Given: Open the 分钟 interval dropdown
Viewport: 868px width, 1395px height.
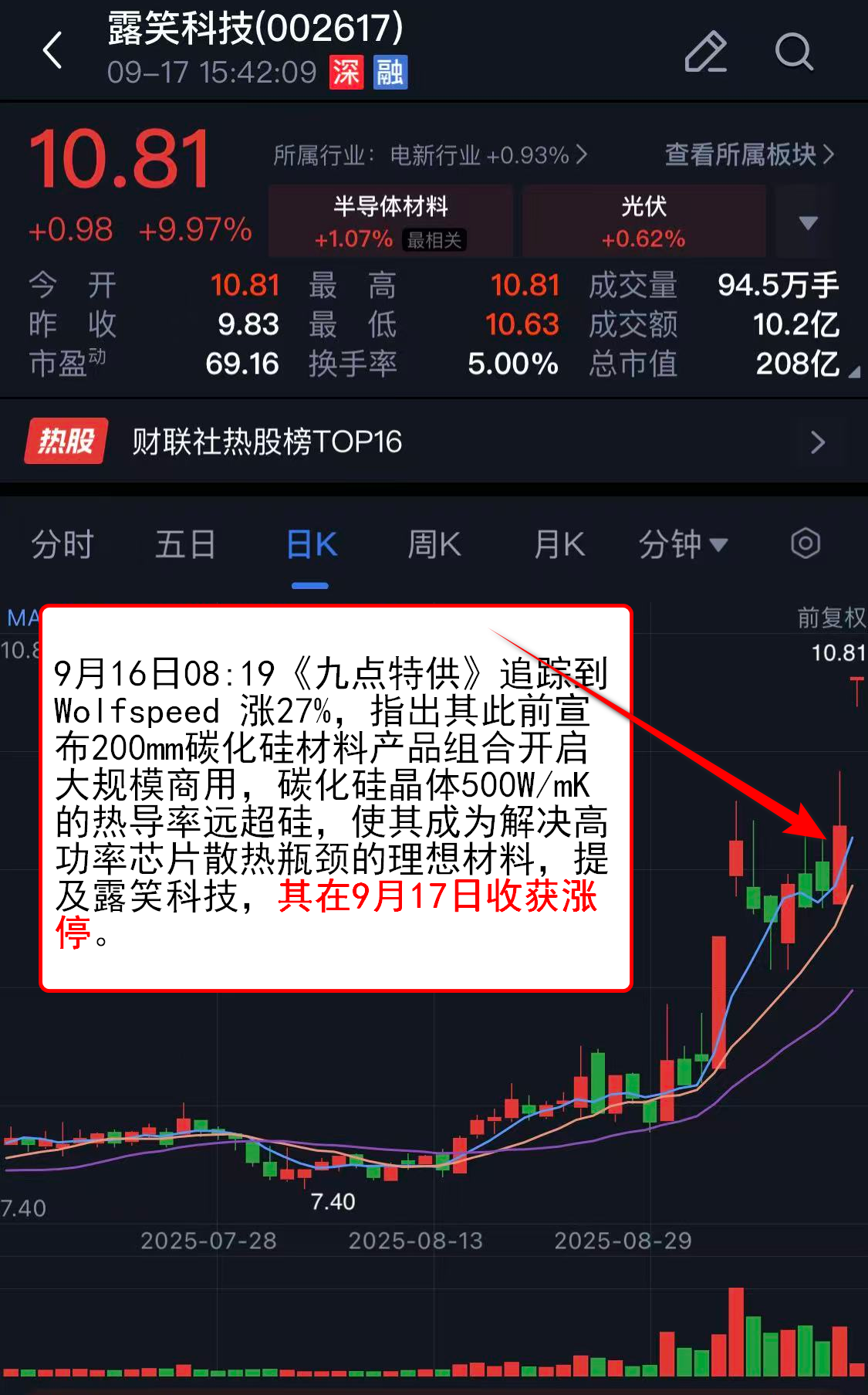Looking at the screenshot, I should [683, 544].
